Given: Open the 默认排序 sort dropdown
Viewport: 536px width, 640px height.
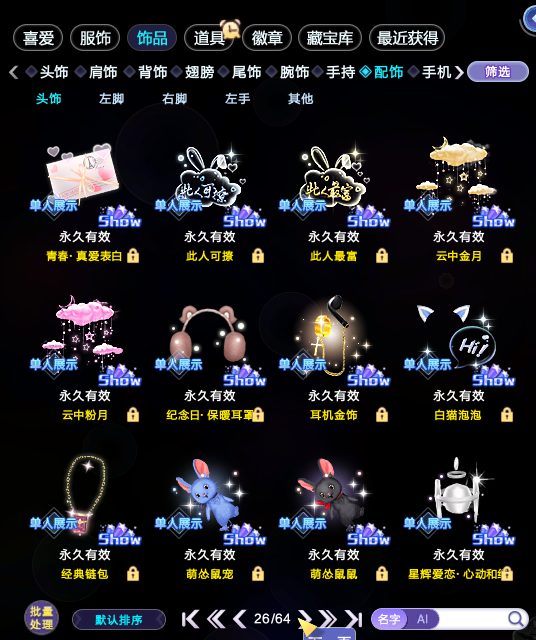Looking at the screenshot, I should pyautogui.click(x=119, y=620).
